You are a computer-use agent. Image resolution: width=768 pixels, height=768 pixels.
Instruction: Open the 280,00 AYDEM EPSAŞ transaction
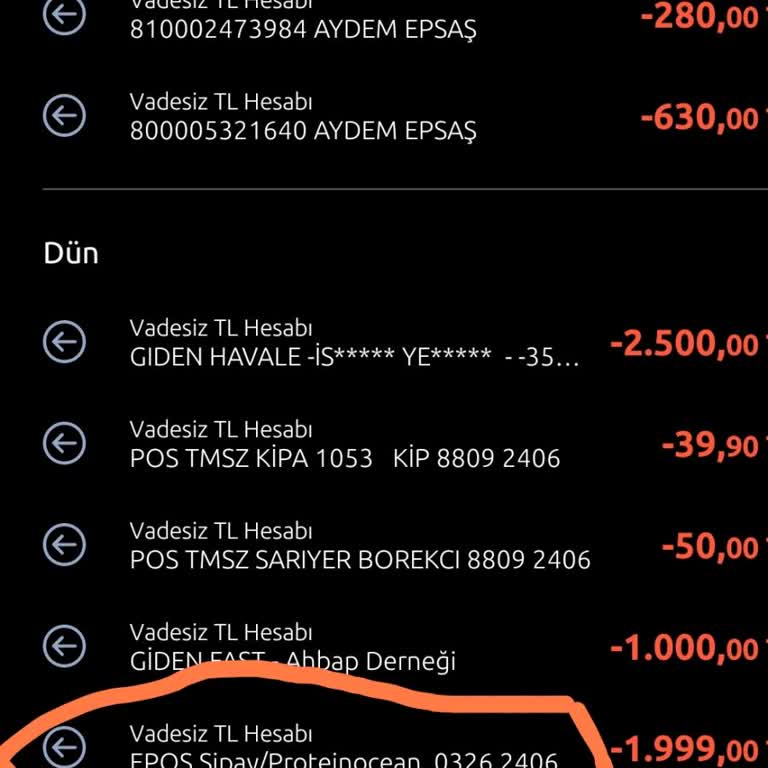[x=303, y=28]
